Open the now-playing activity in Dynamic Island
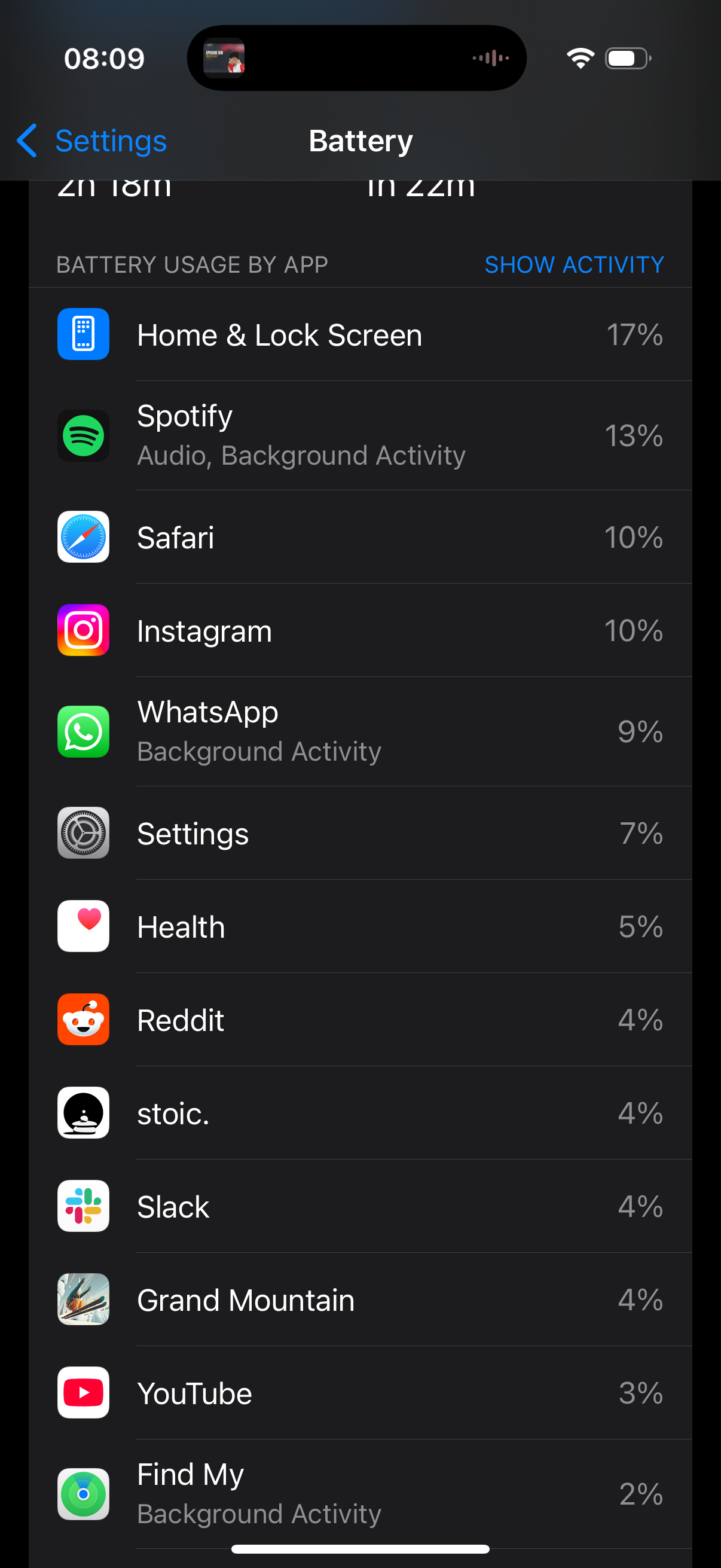The image size is (721, 1568). [356, 59]
